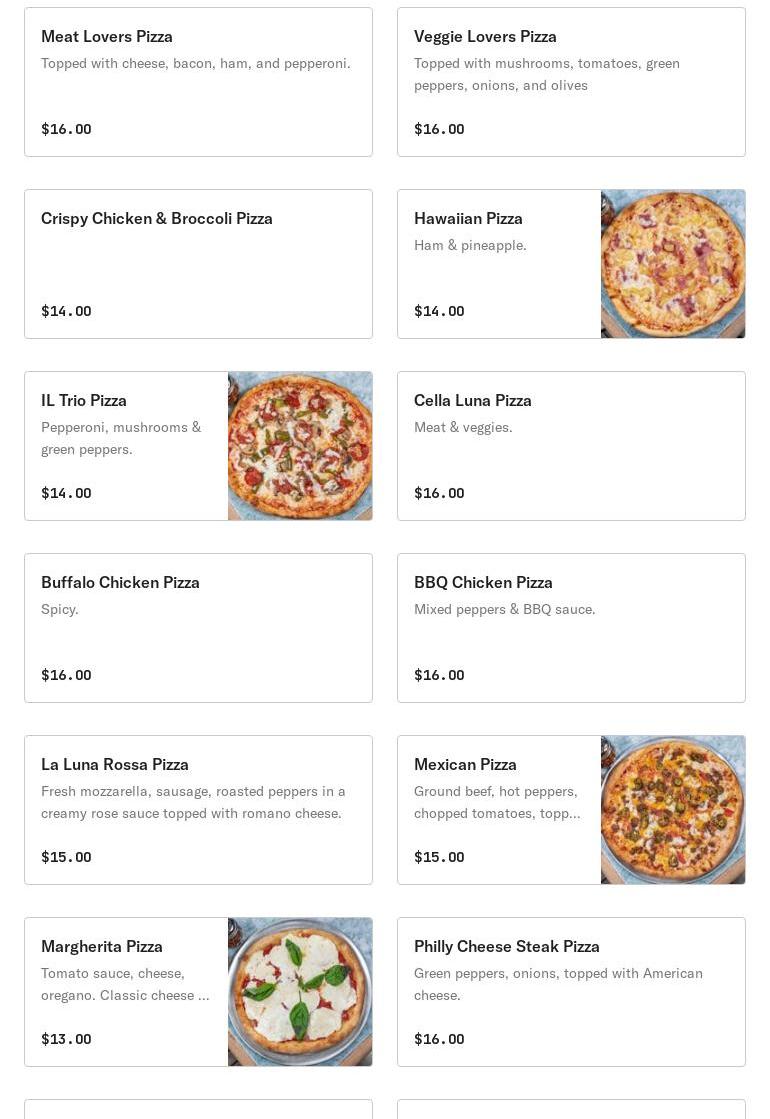Open the Meat Lovers Pizza card
The width and height of the screenshot is (770, 1119).
(x=198, y=82)
